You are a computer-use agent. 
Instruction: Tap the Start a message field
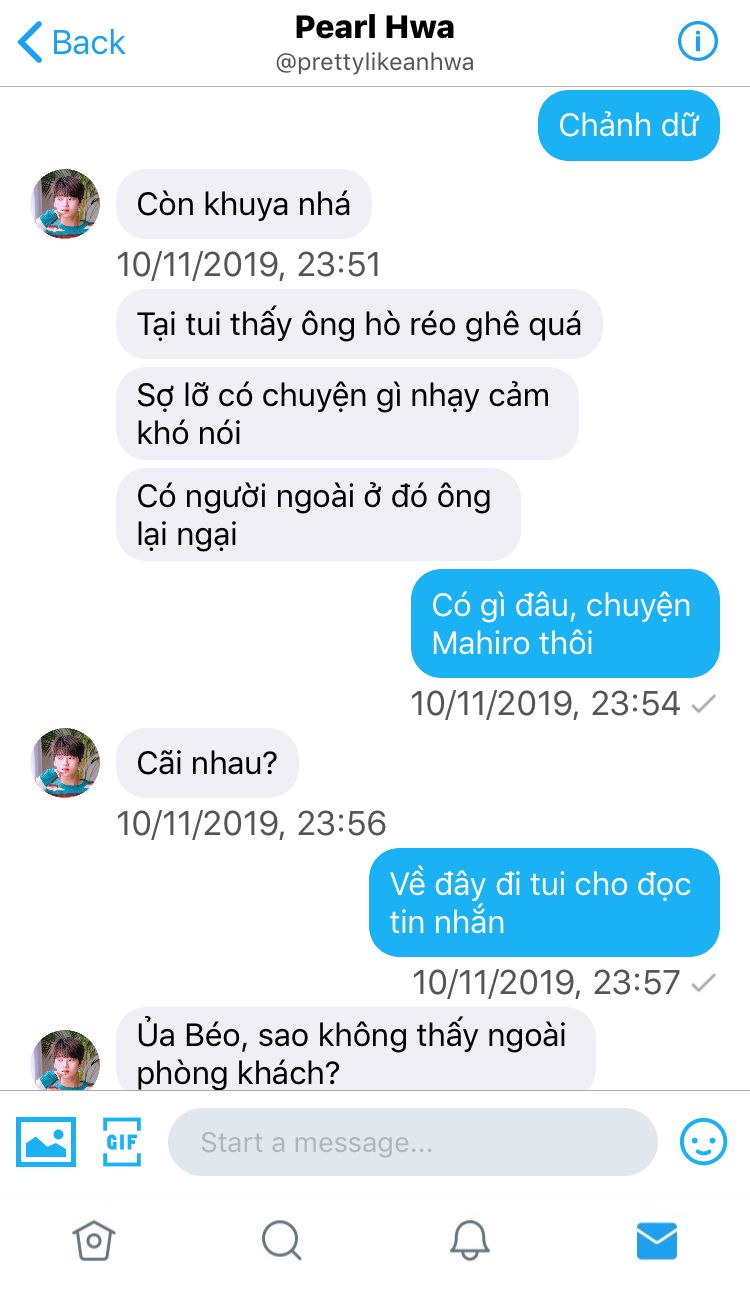pos(412,1142)
